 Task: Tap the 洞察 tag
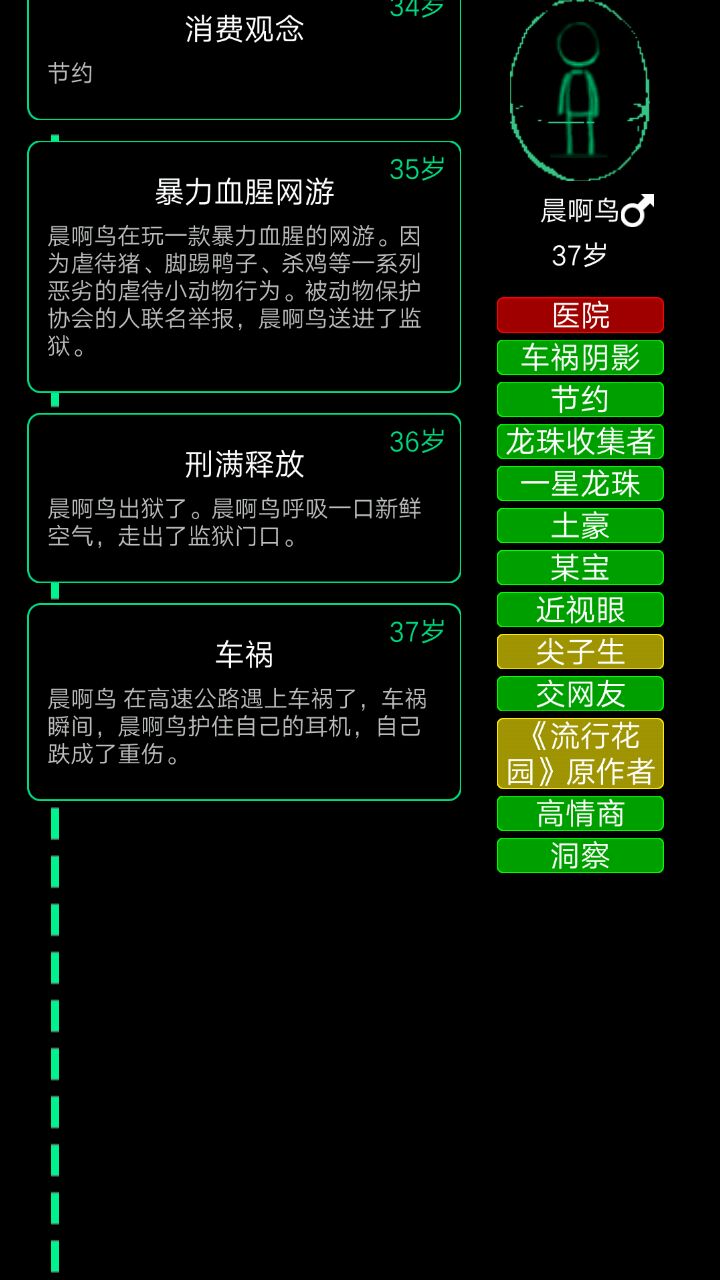pyautogui.click(x=580, y=855)
